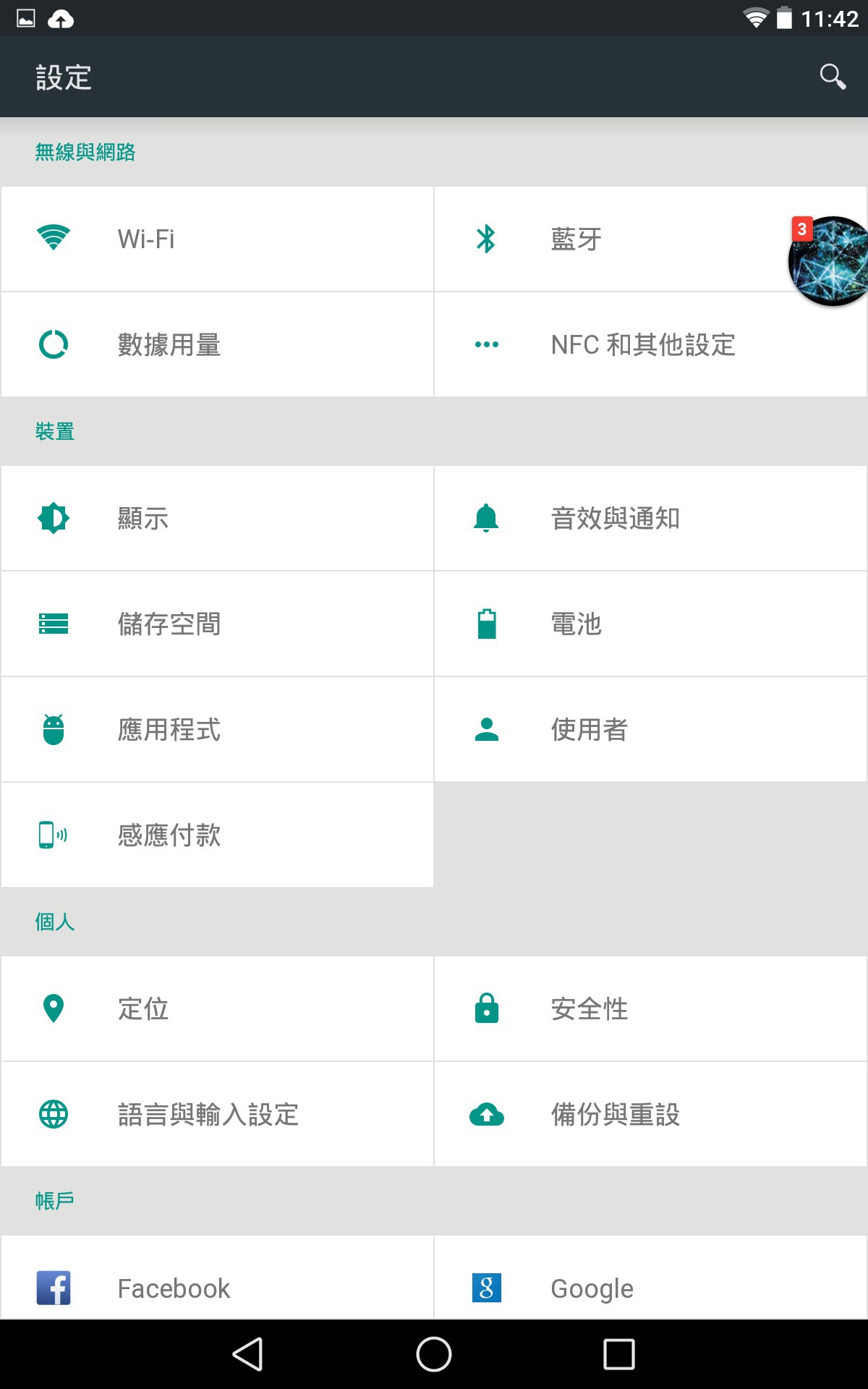This screenshot has width=868, height=1389.
Task: Open 使用者 users settings
Action: [650, 729]
